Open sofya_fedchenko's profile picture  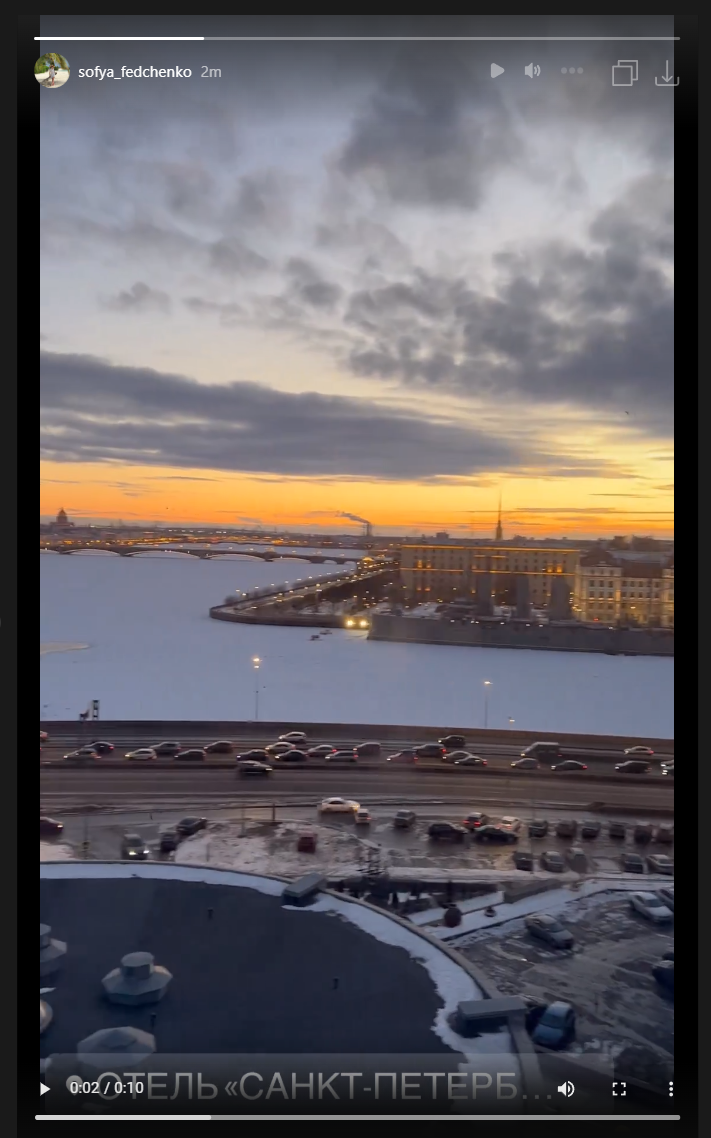tap(52, 71)
